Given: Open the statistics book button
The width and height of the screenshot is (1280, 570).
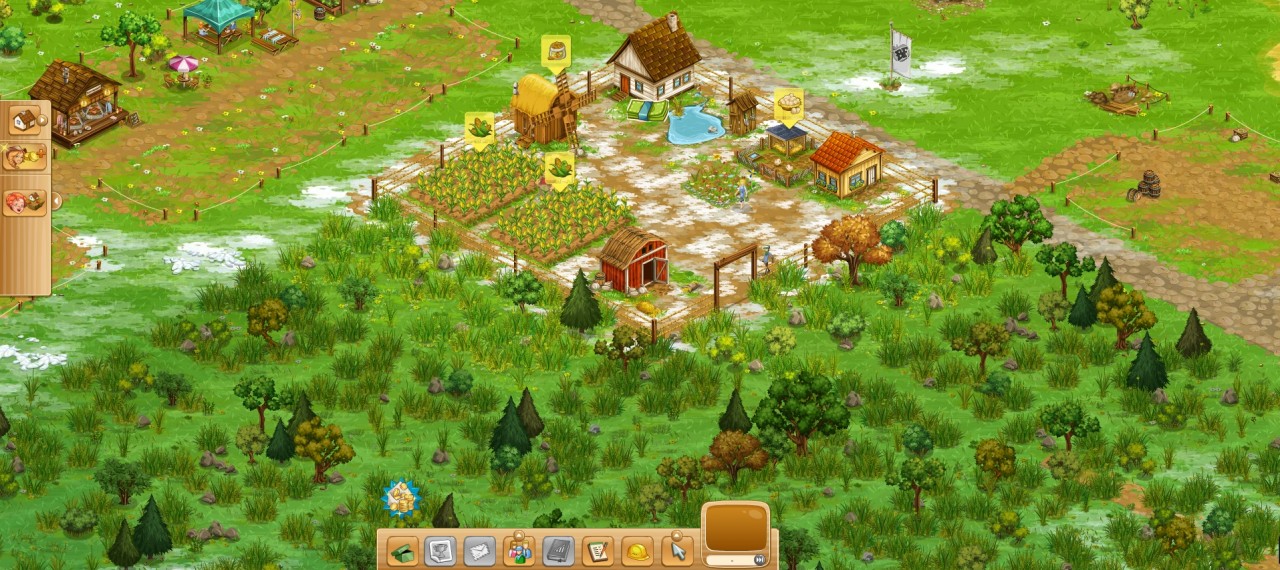Looking at the screenshot, I should (x=558, y=551).
